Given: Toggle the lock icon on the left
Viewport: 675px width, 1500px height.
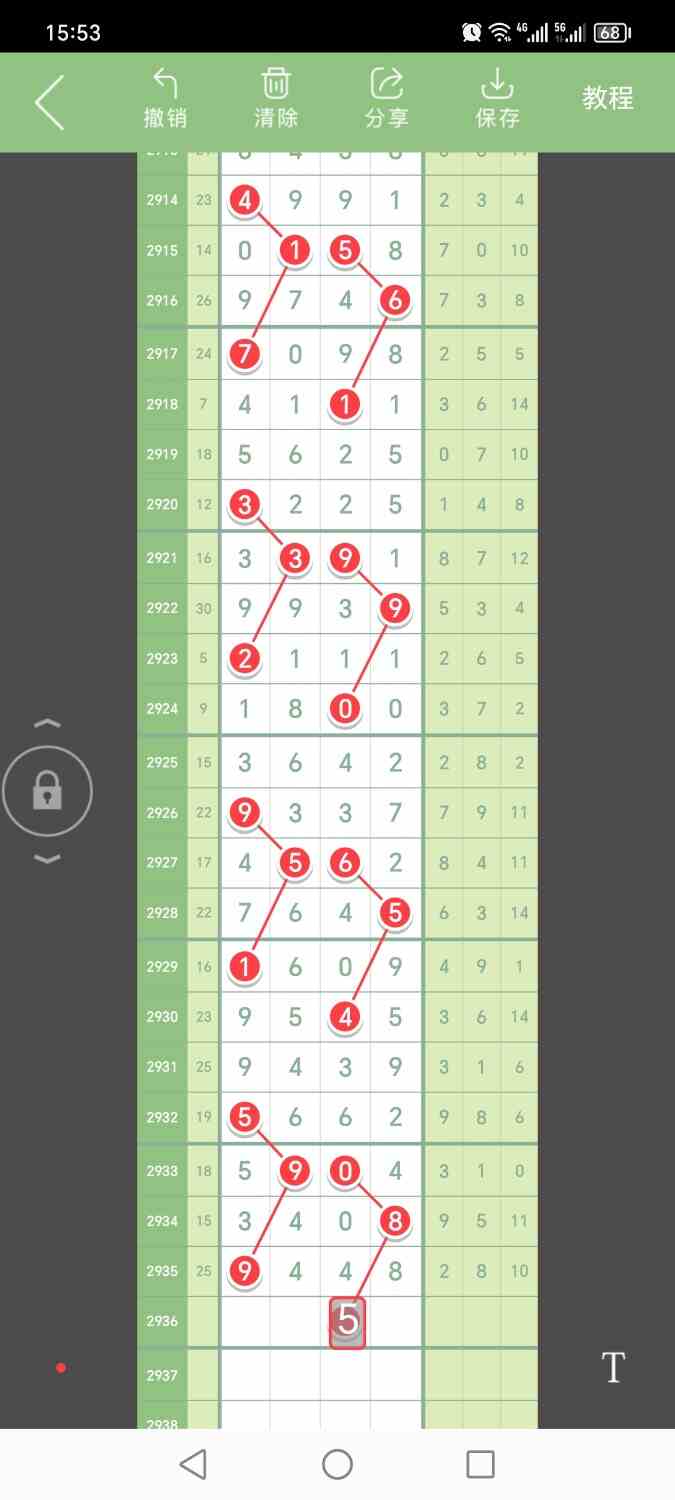Looking at the screenshot, I should click(x=47, y=791).
